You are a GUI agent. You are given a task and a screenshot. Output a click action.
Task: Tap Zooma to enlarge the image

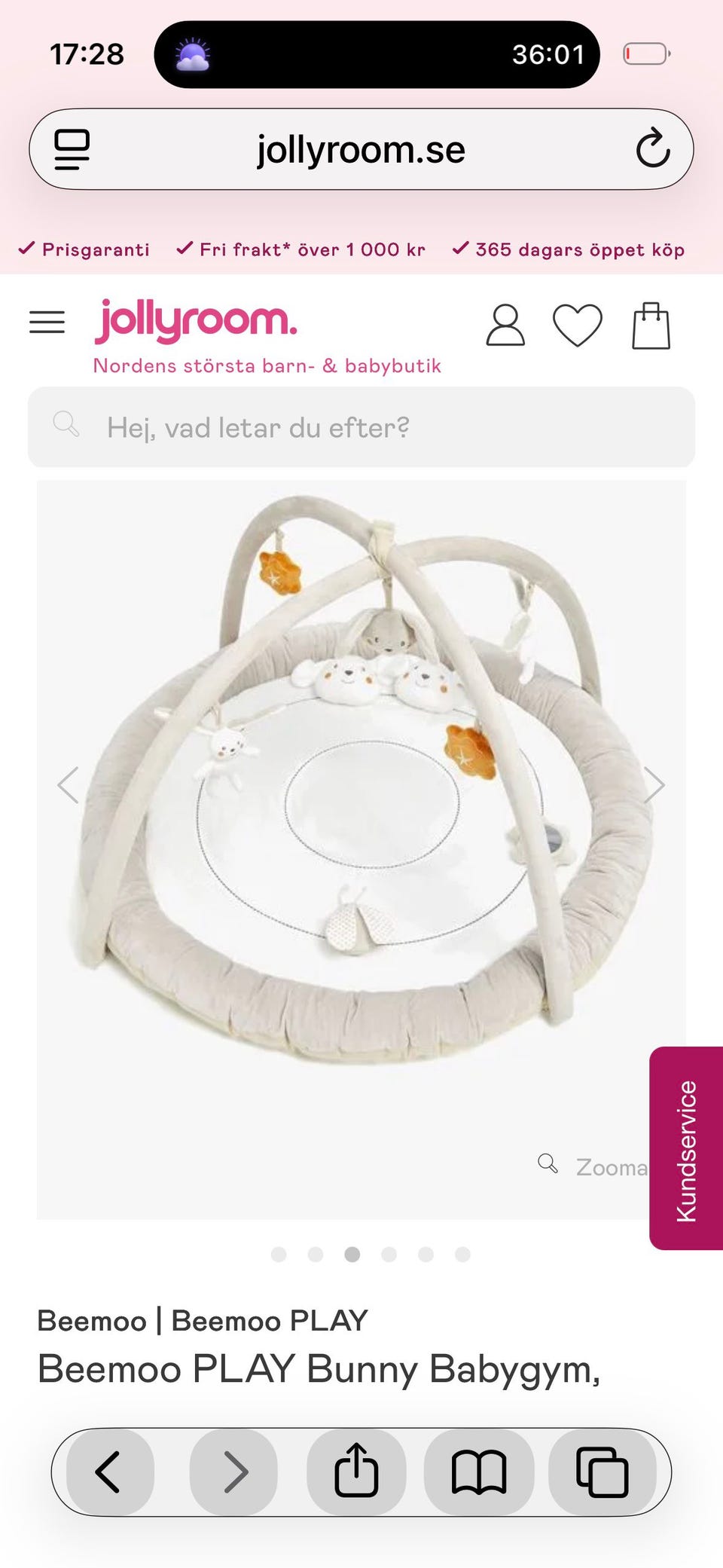[x=593, y=1166]
